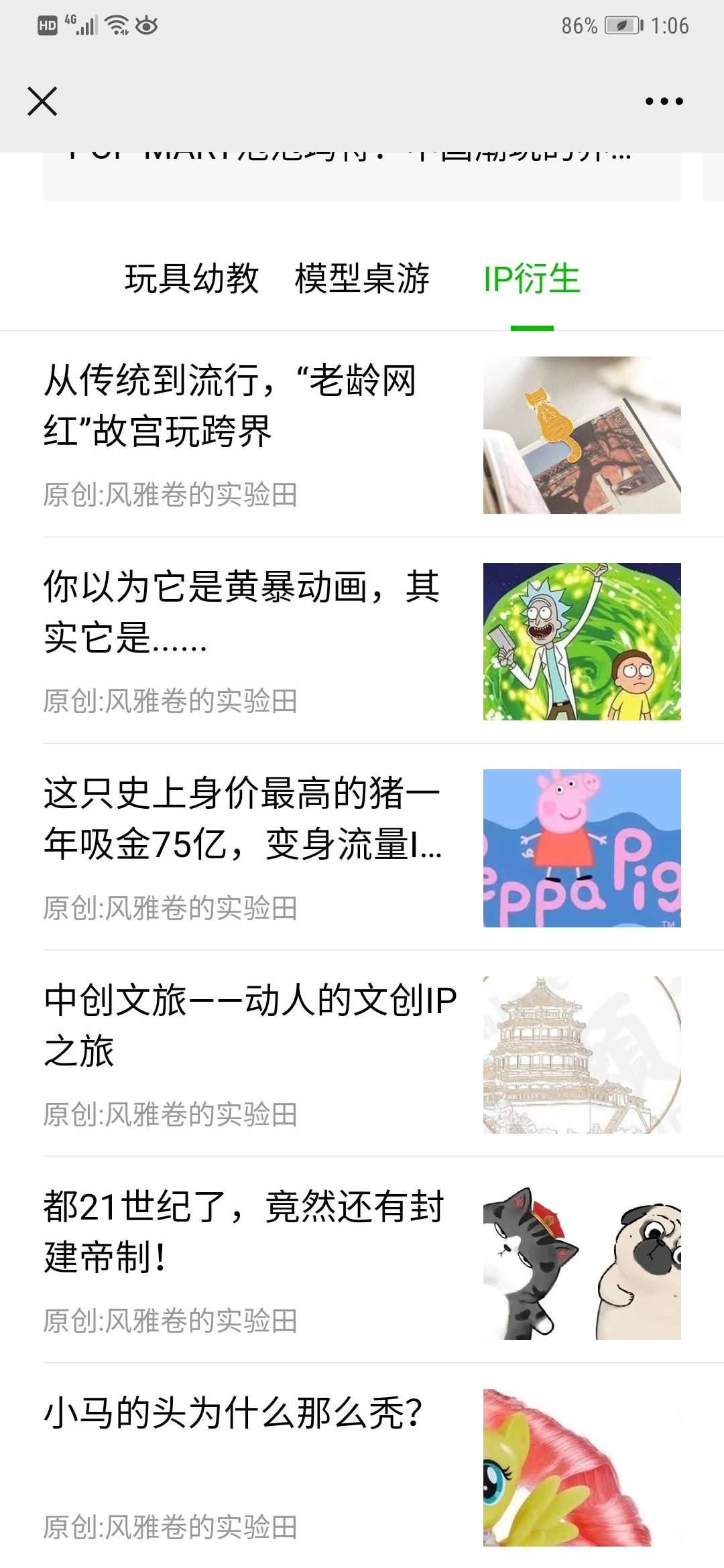Open the partially hidden POP MART card
This screenshot has height=1568, width=724.
tap(362, 176)
